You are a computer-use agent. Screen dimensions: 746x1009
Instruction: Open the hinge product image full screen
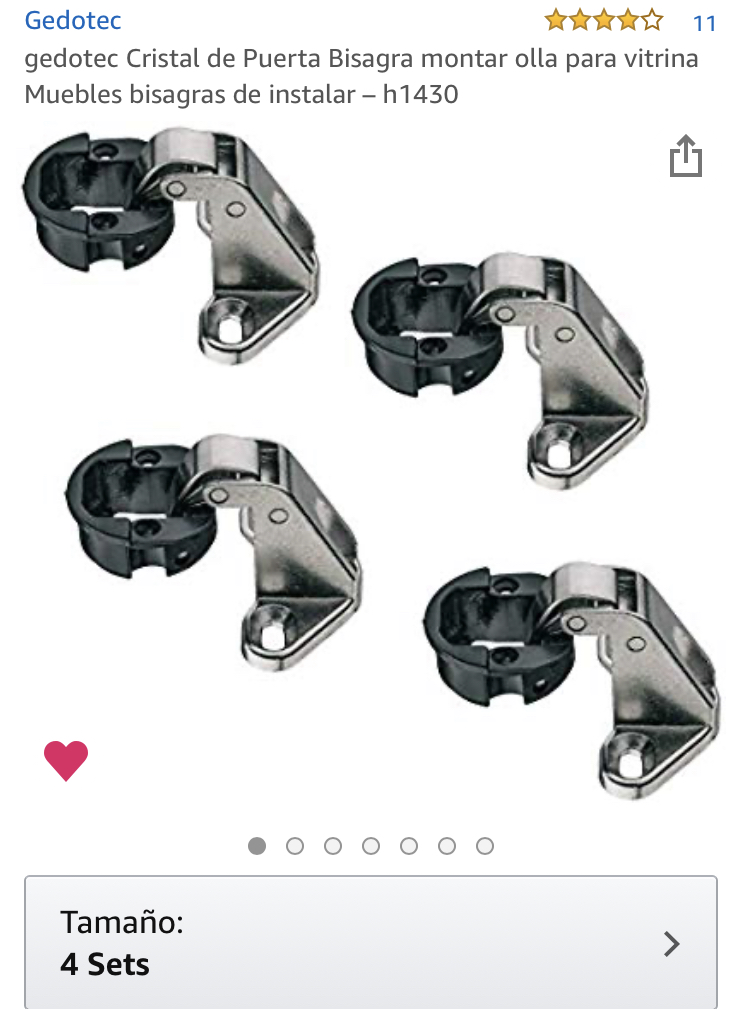click(370, 460)
